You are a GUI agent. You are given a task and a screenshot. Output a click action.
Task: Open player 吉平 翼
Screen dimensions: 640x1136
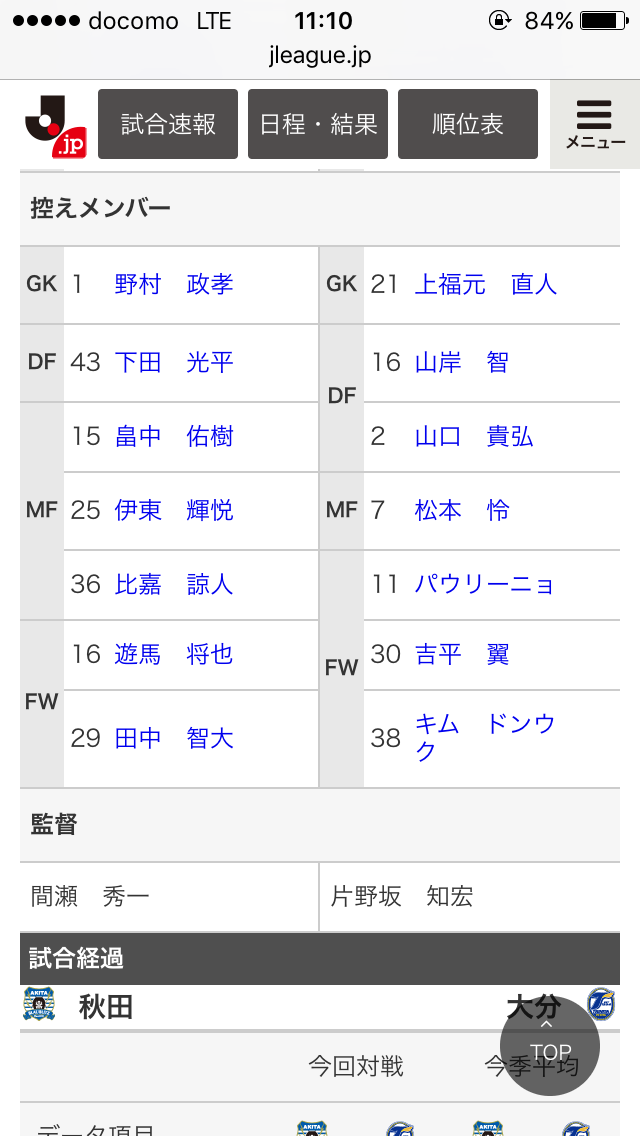point(462,654)
